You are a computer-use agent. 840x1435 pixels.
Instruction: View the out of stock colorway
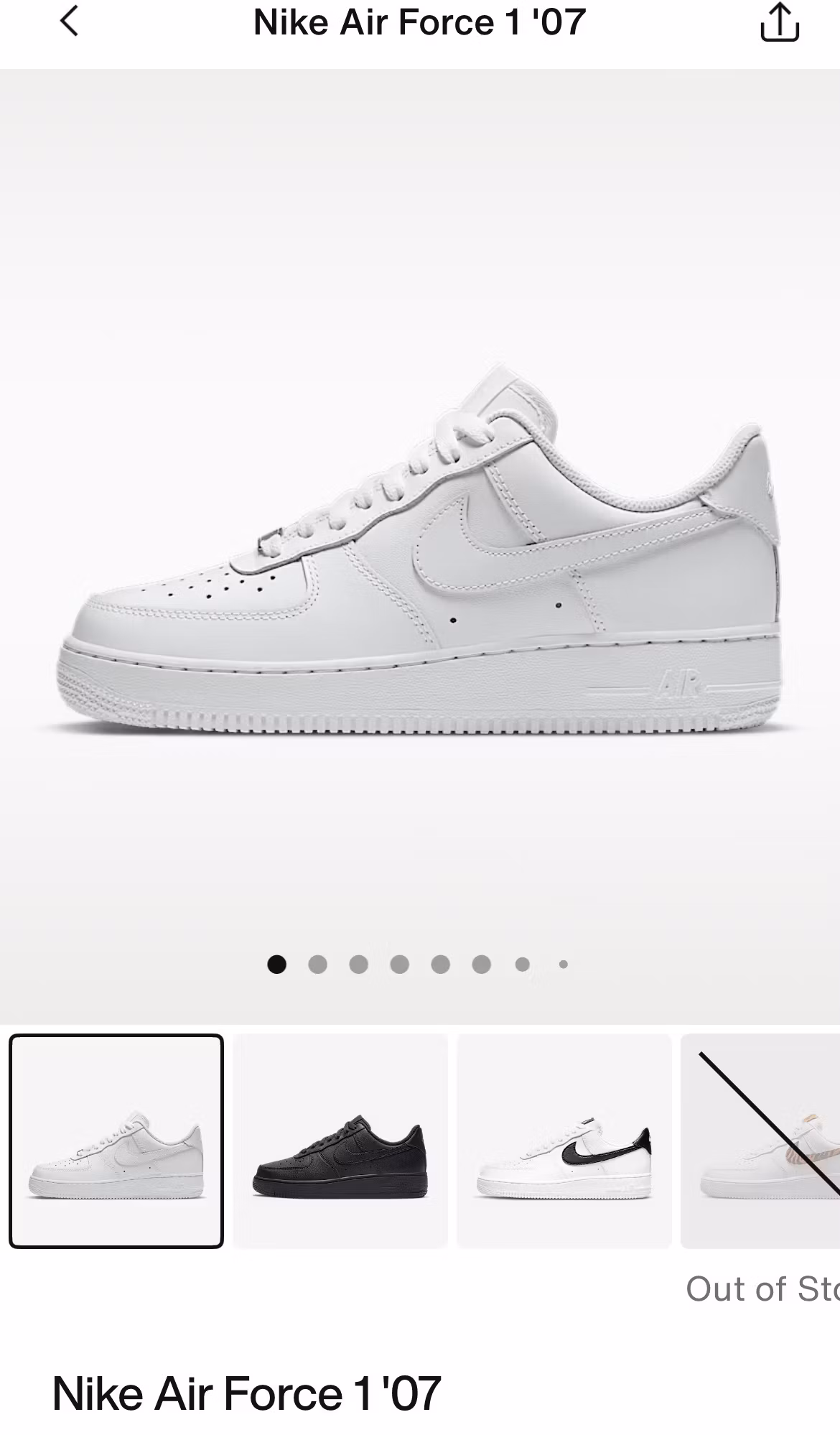coord(760,1141)
